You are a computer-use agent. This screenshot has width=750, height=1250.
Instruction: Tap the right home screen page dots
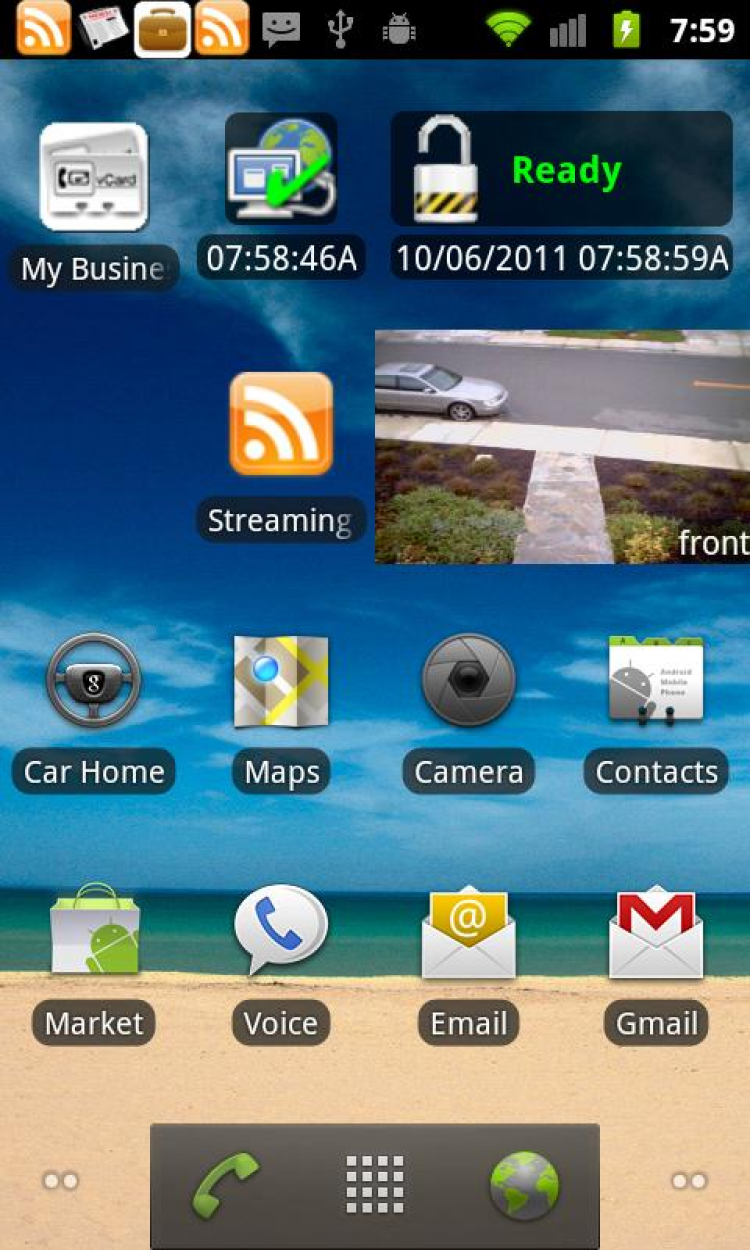[x=689, y=1181]
